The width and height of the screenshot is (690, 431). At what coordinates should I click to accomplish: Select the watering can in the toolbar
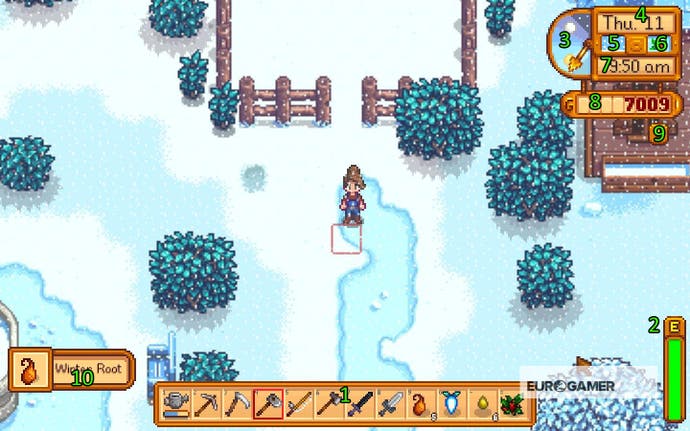(176, 404)
